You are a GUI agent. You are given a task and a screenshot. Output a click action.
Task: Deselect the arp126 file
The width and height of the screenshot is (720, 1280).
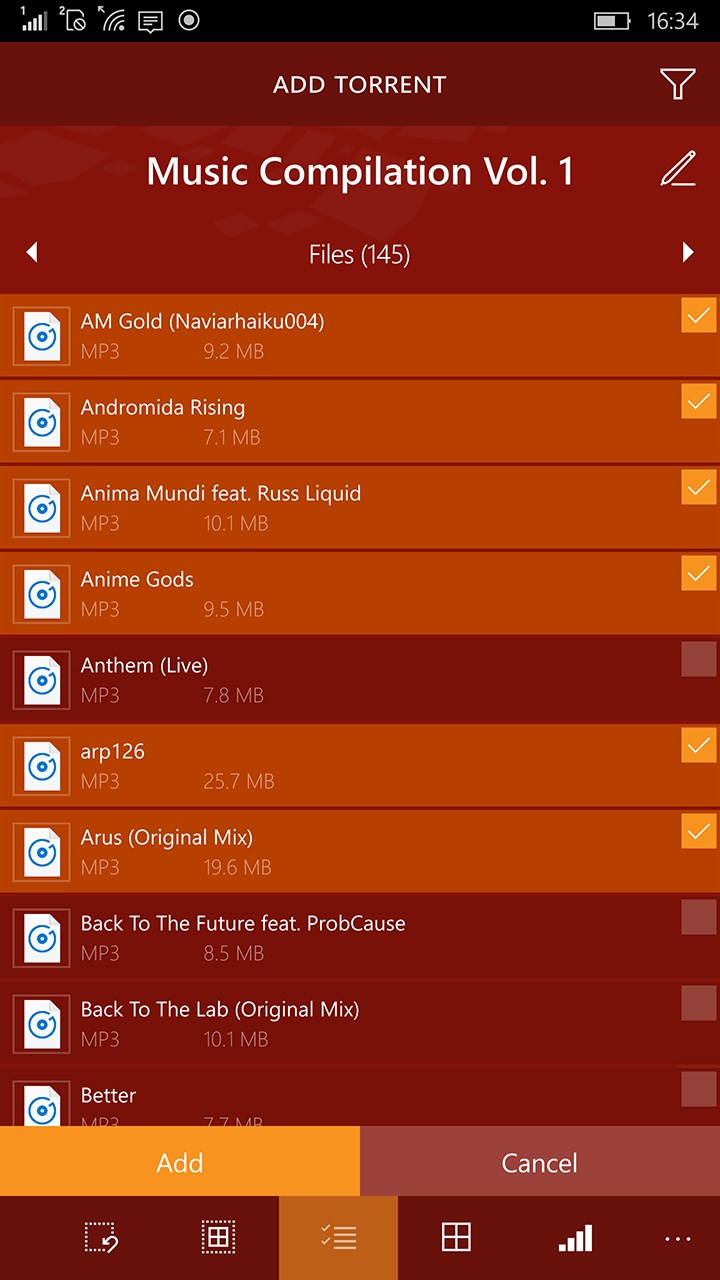pyautogui.click(x=699, y=746)
